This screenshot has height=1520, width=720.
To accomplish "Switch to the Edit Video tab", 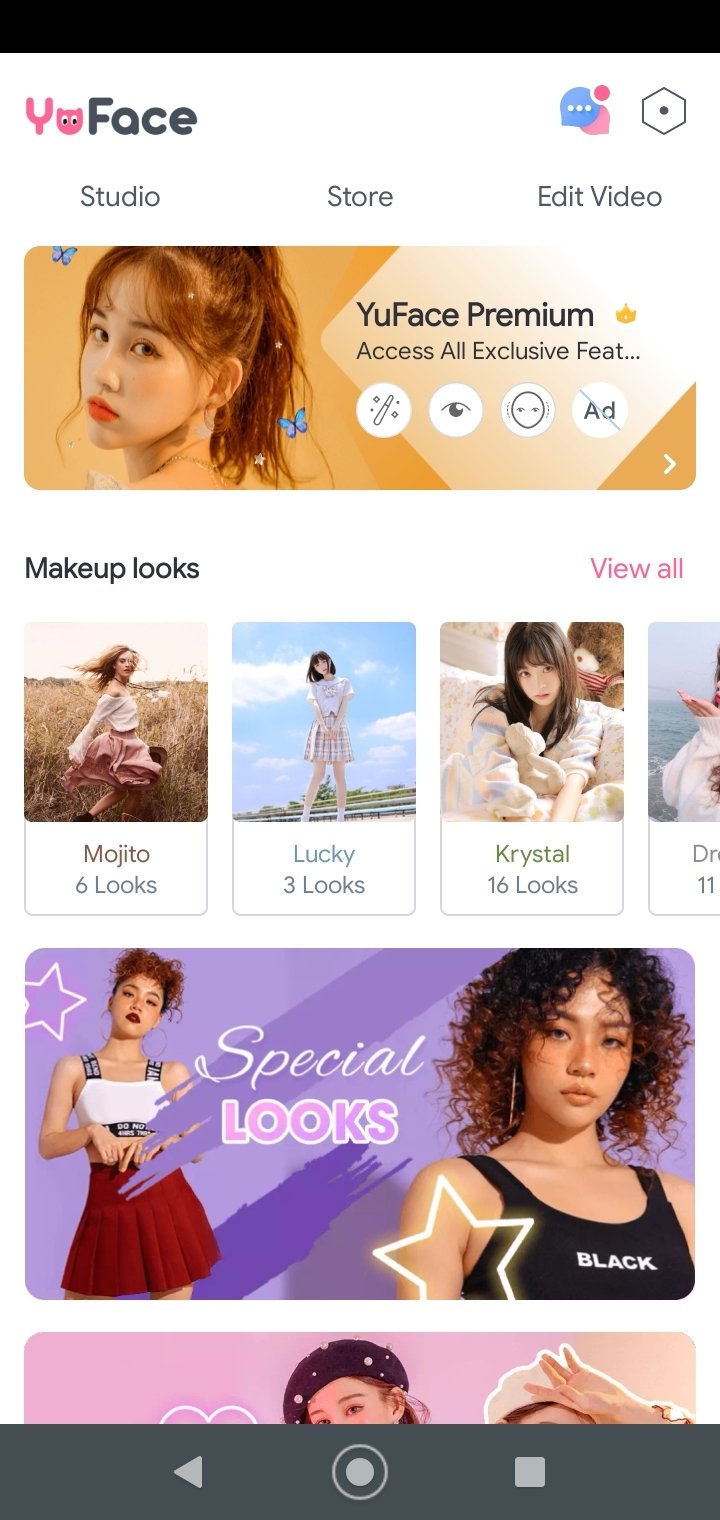I will pos(600,196).
